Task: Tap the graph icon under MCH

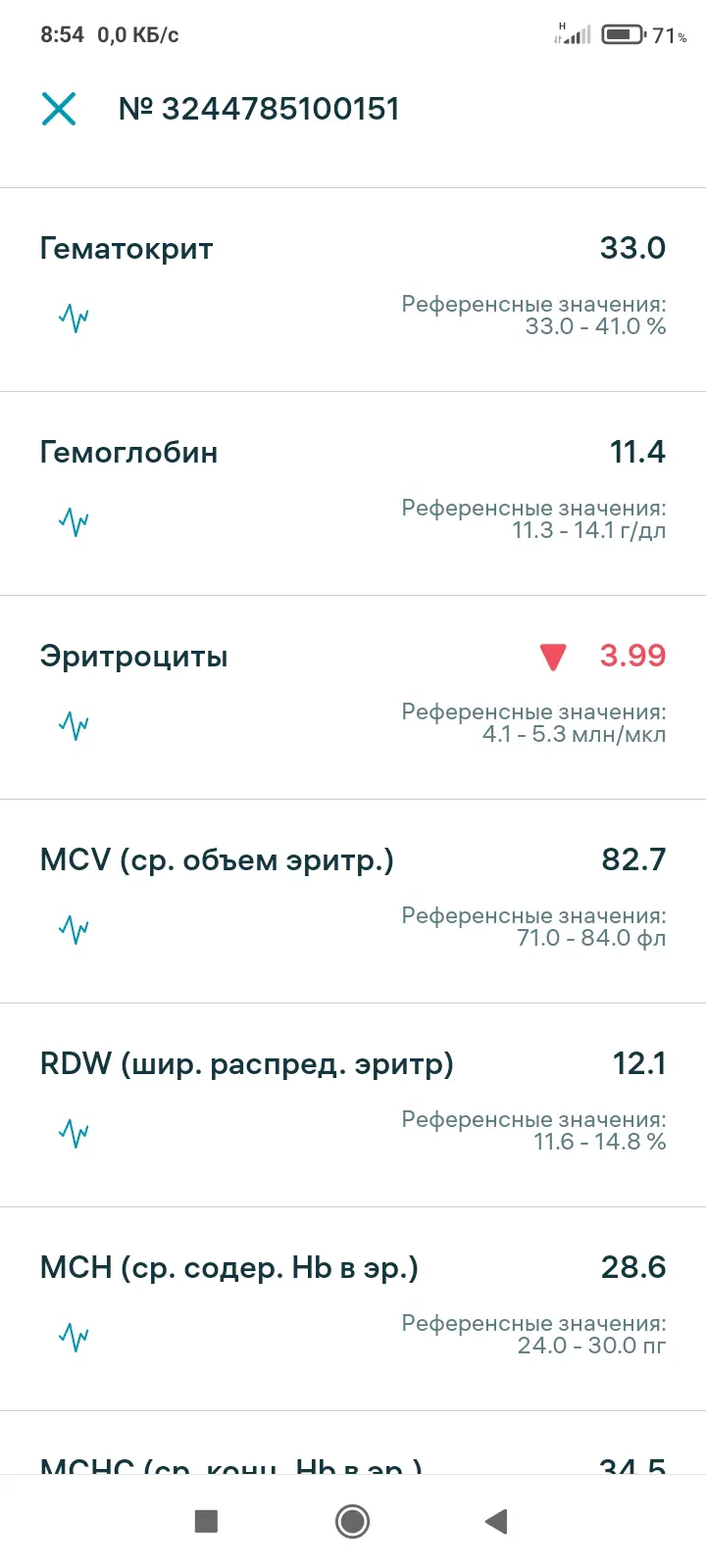Action: pos(74,1337)
